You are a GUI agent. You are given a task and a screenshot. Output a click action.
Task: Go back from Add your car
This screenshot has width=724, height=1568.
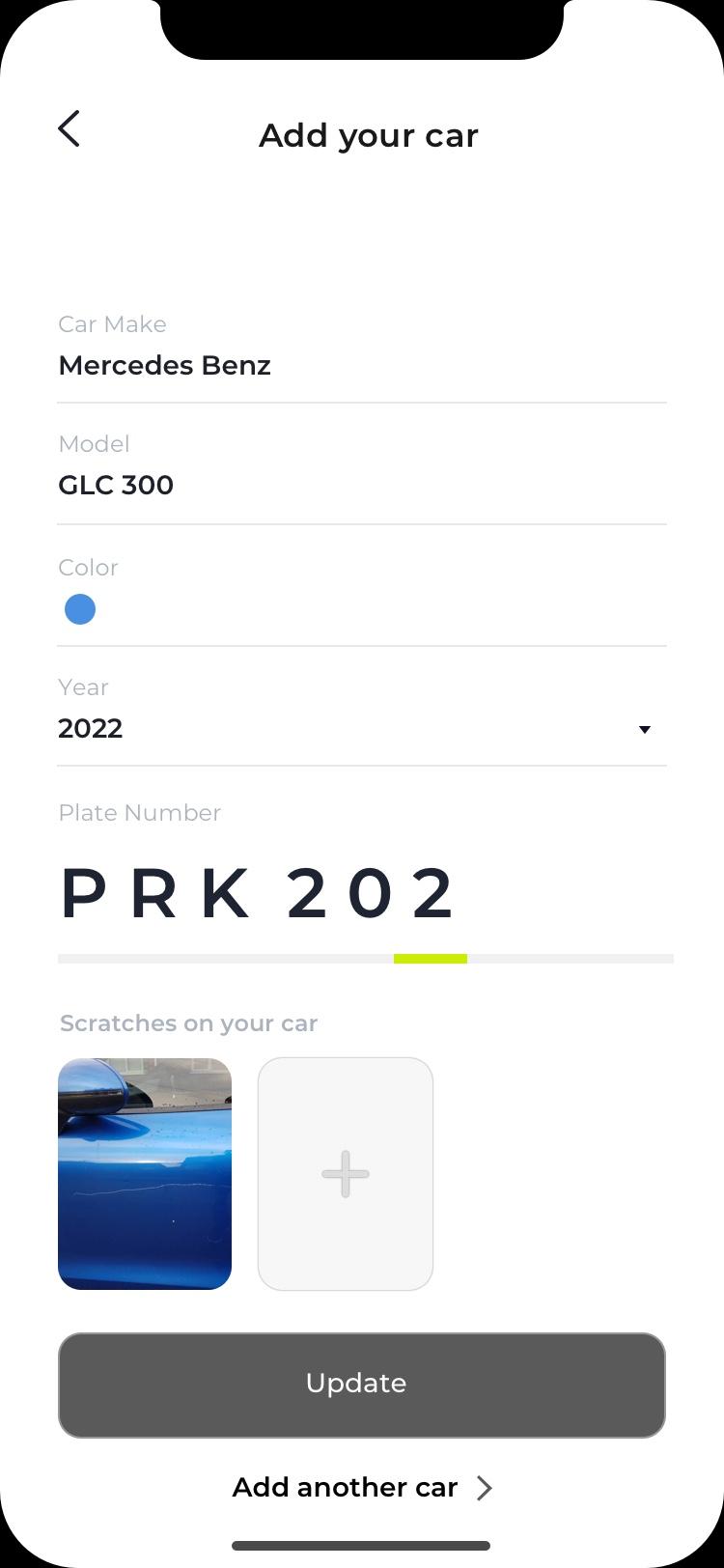pos(69,128)
